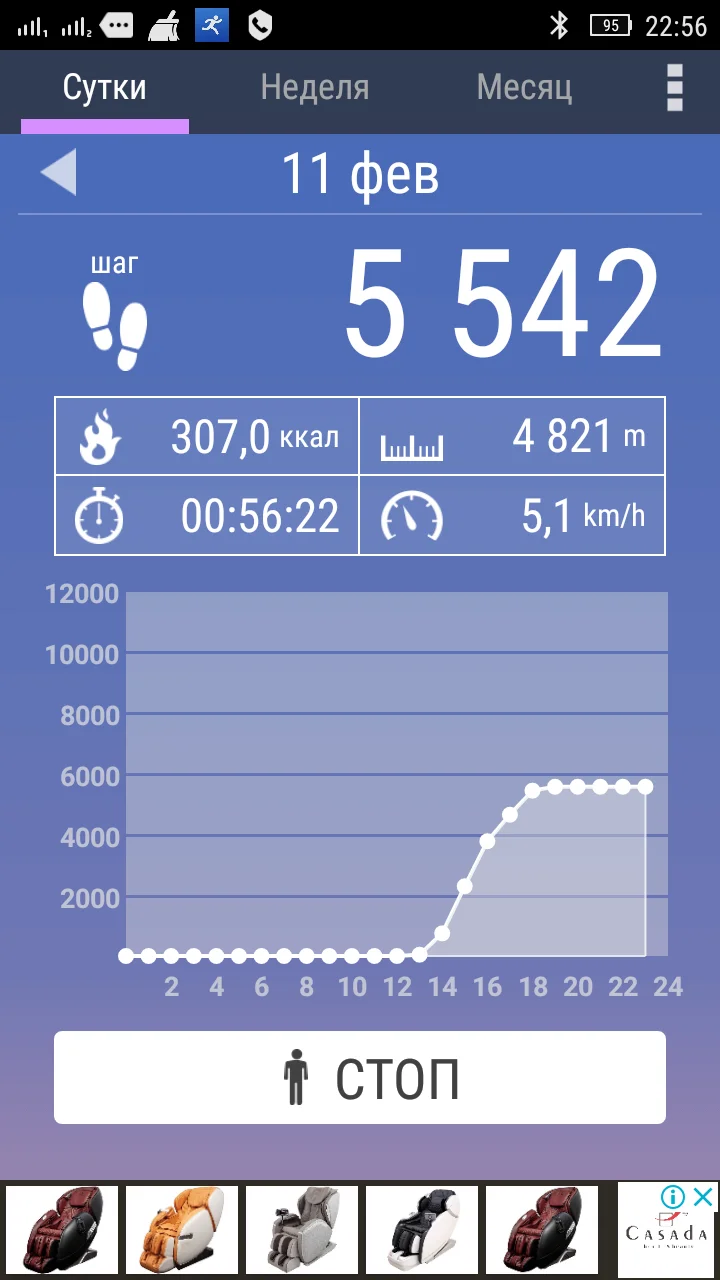Switch to the Сутки tab

click(x=105, y=89)
